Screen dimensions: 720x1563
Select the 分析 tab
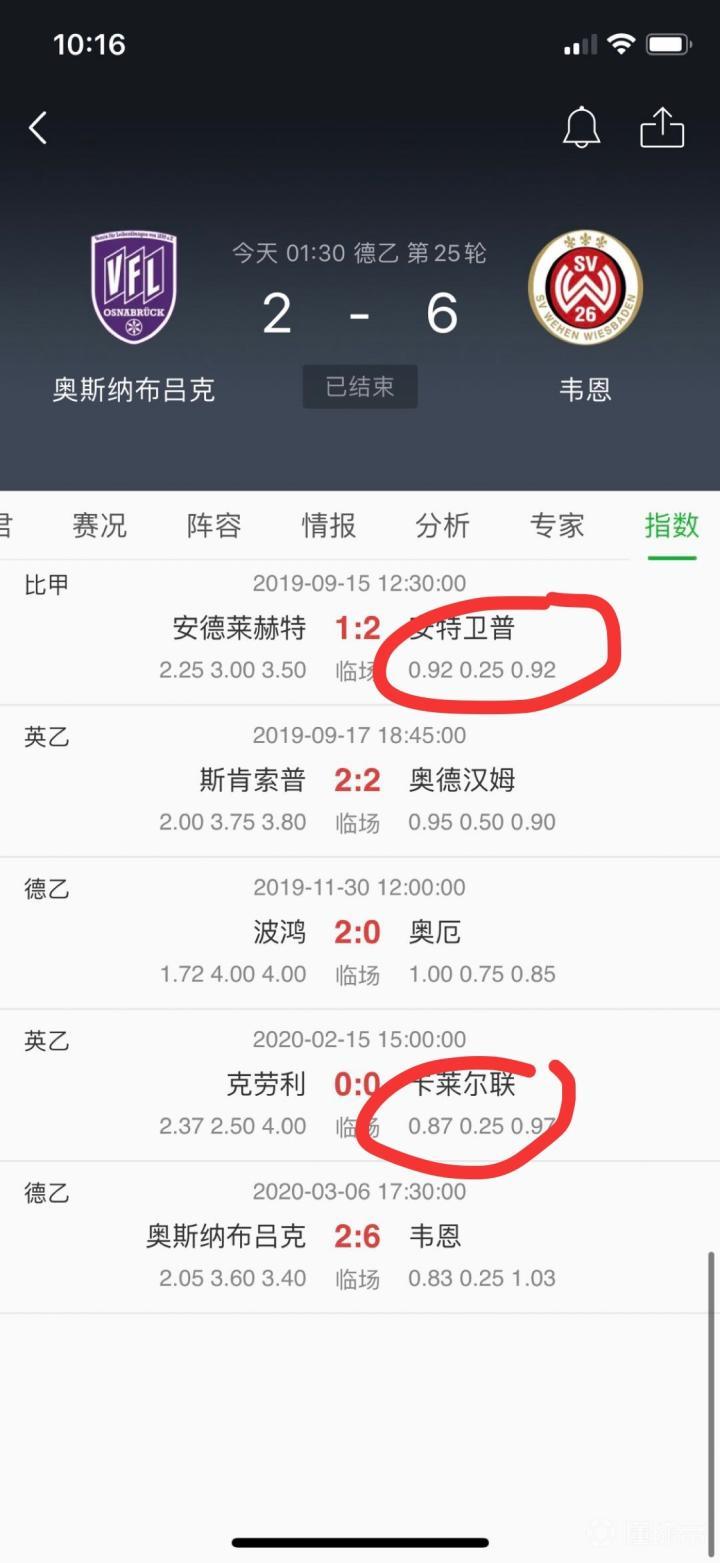click(x=442, y=526)
